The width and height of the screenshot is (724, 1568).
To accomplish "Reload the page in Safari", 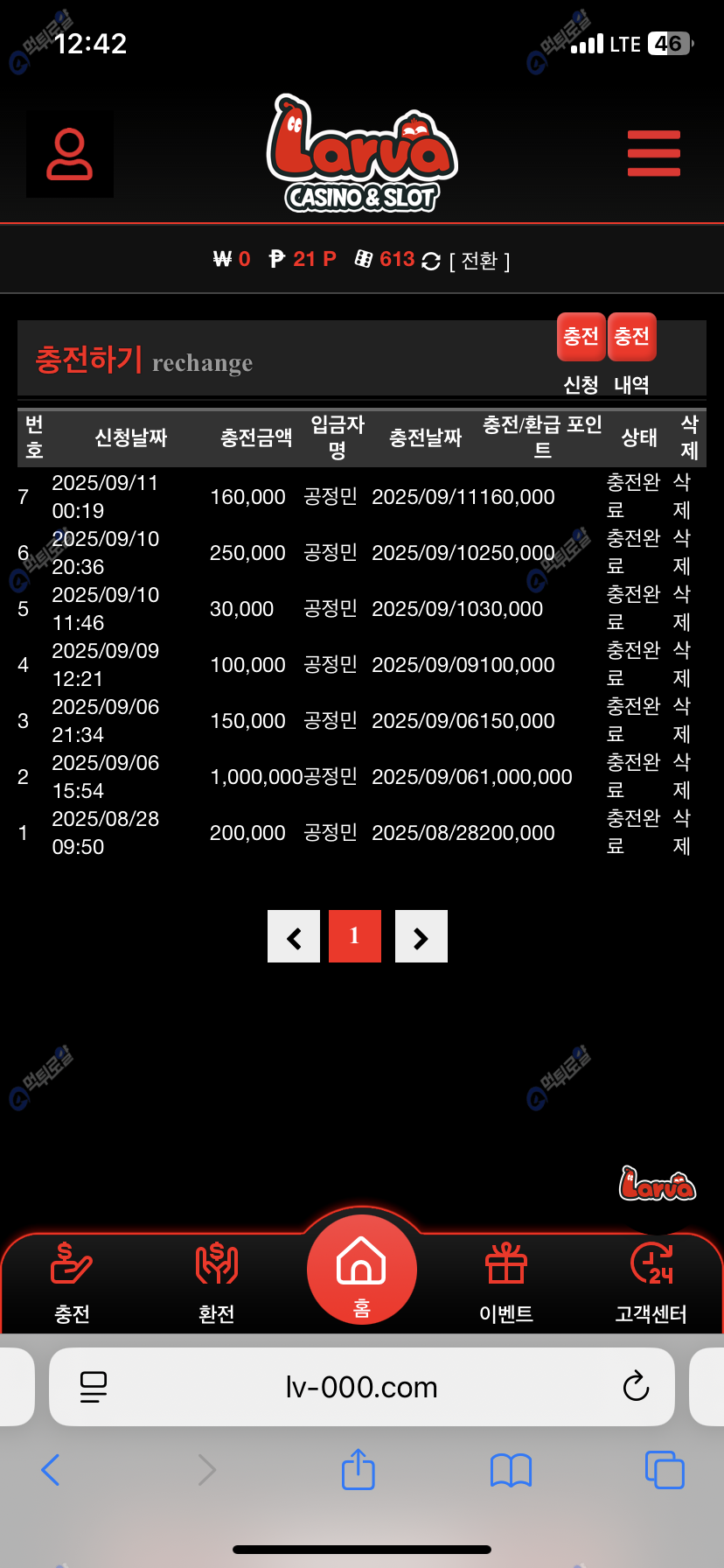I will [x=636, y=1387].
